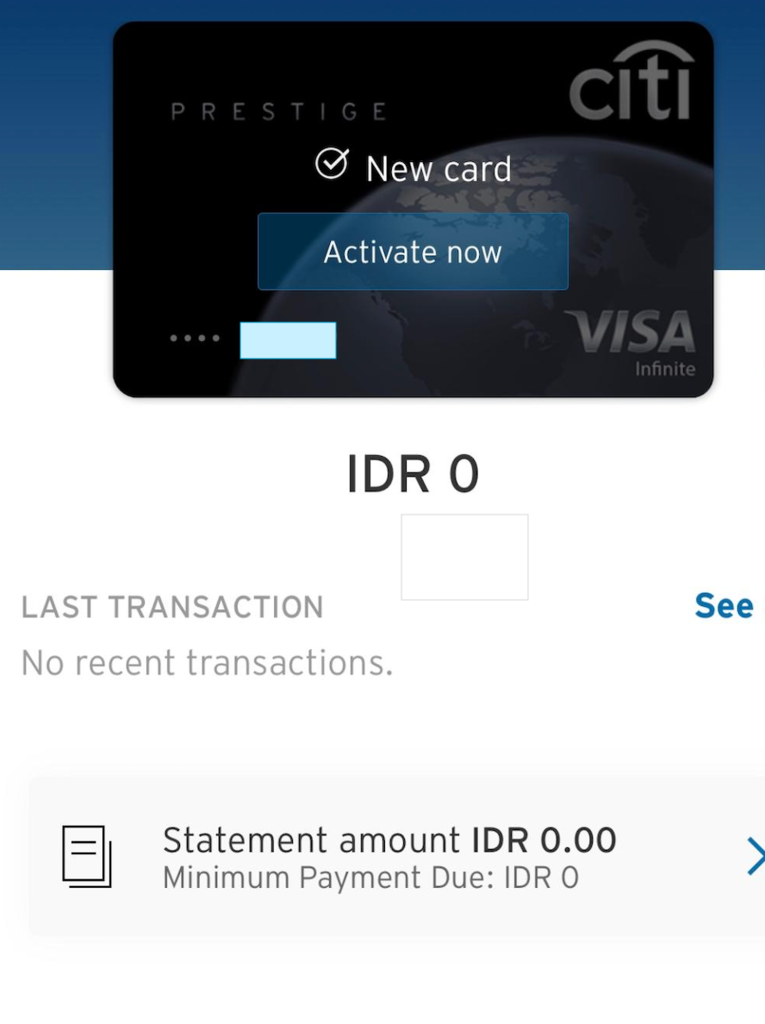Open the Prestige card view

(412, 208)
